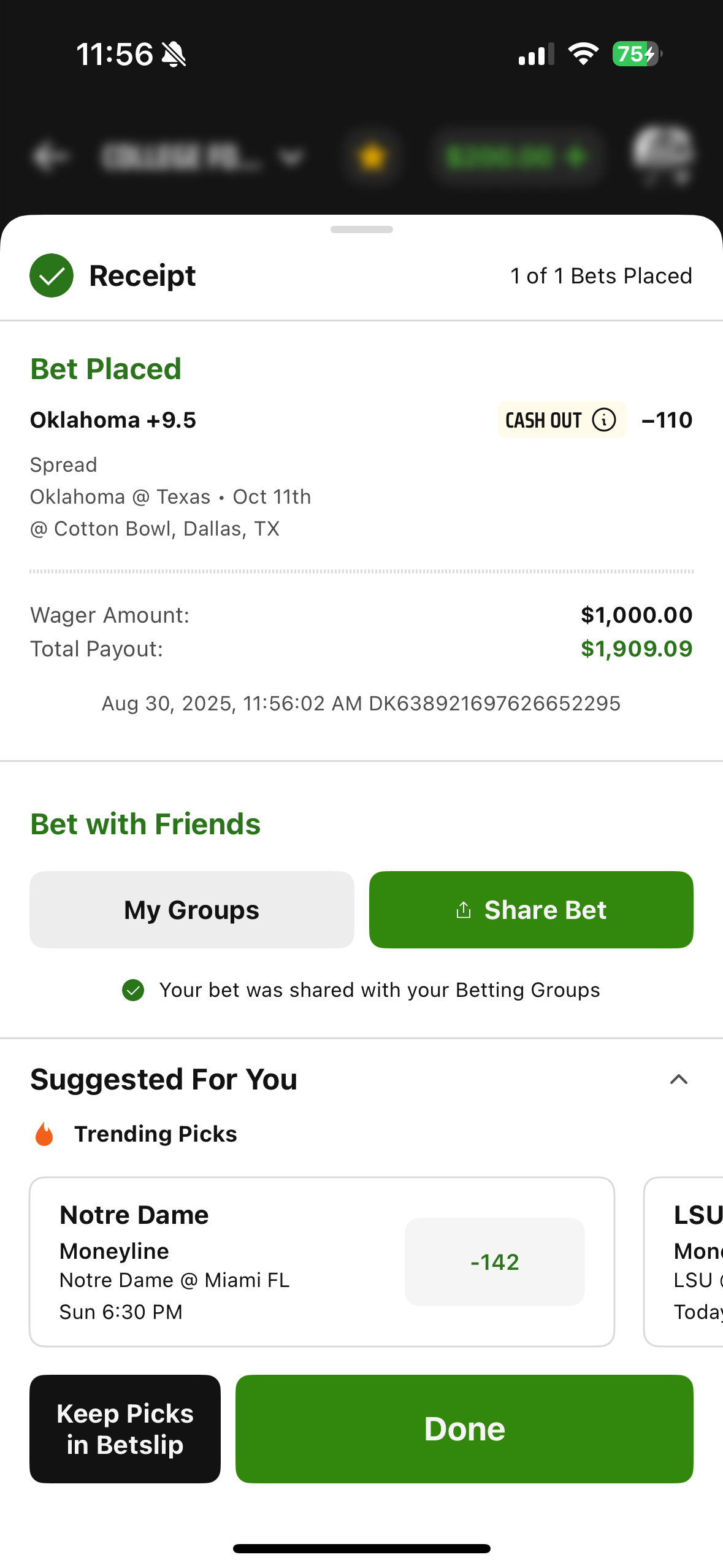The image size is (723, 1568).
Task: Open My Groups
Action: 192,909
